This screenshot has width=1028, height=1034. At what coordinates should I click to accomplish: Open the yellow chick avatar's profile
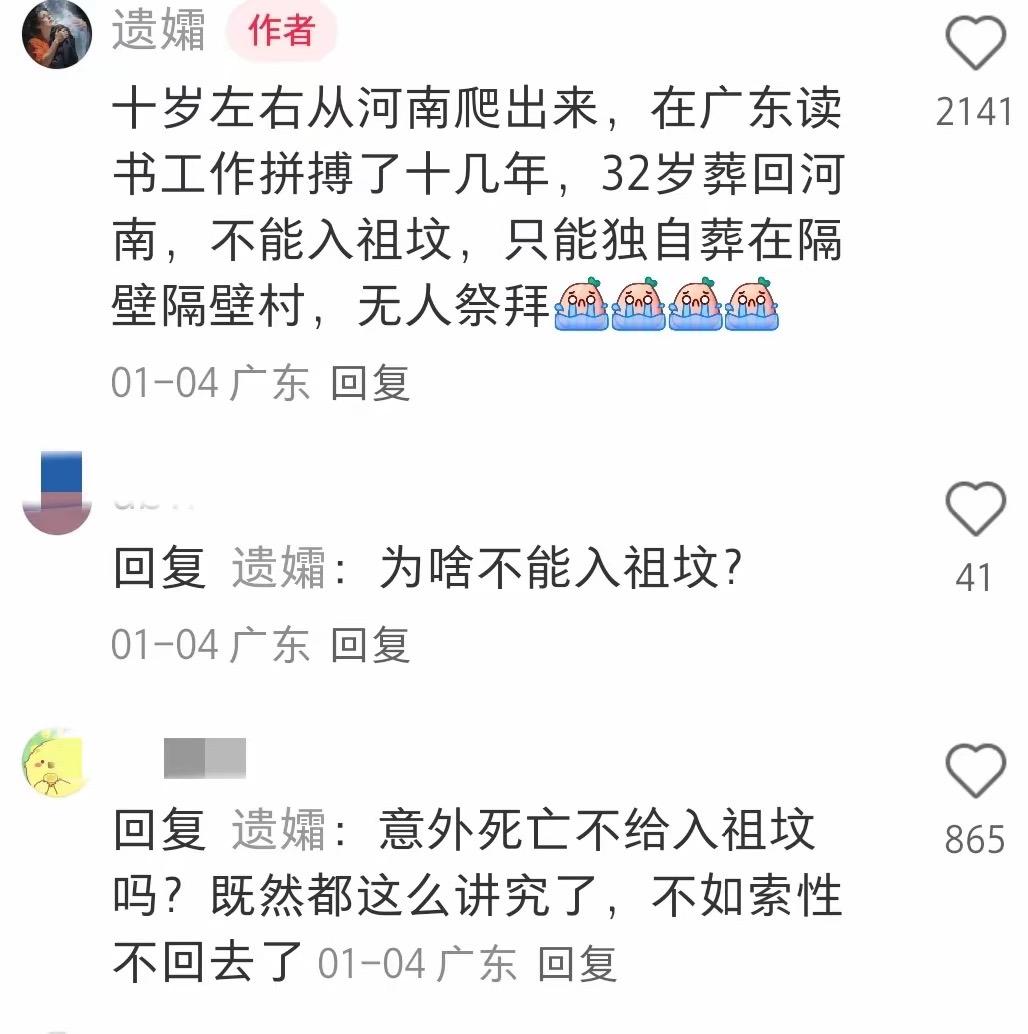tap(56, 765)
